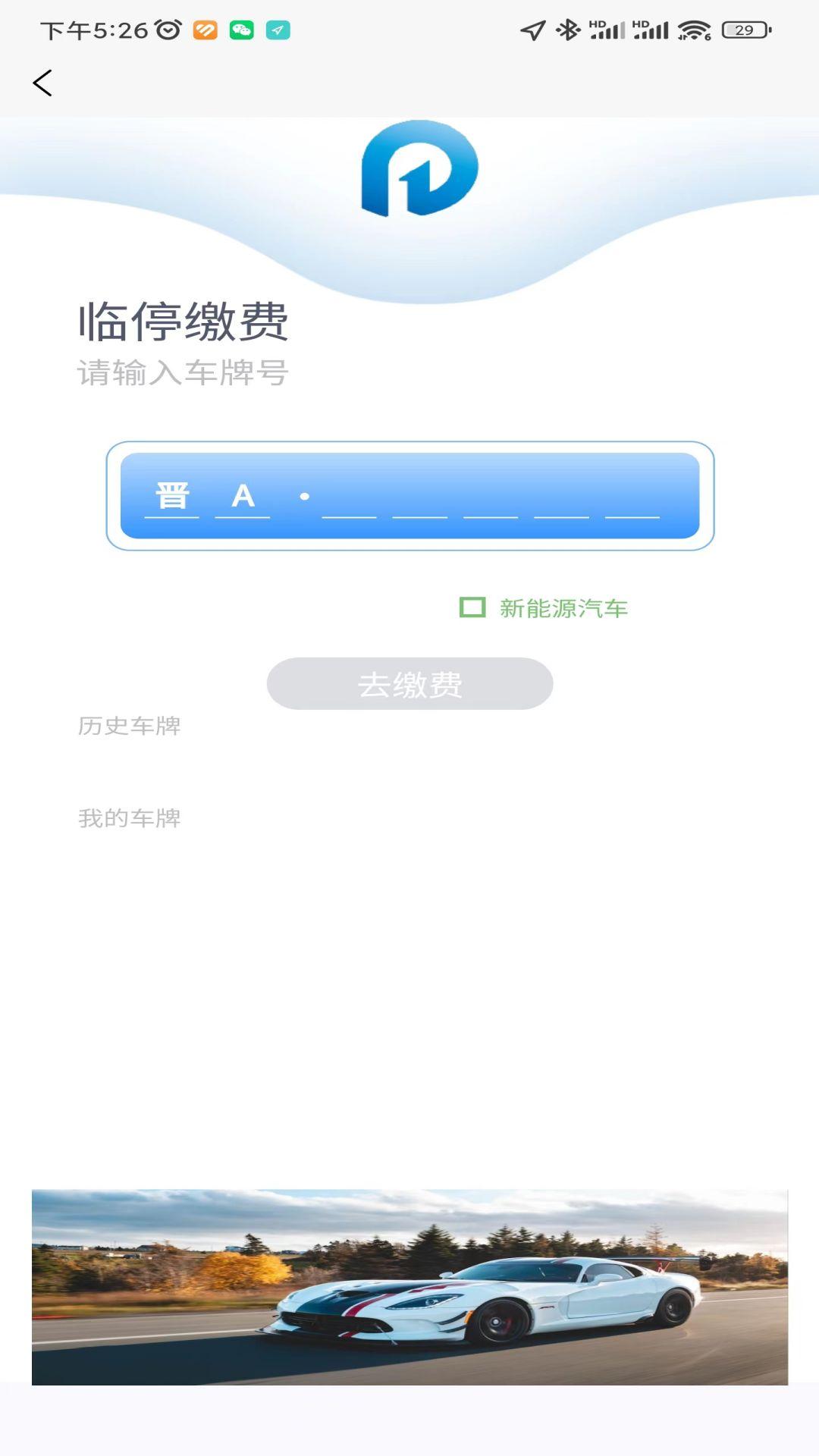This screenshot has width=819, height=1456.
Task: Open the WeChat icon in the status bar
Action: [x=241, y=29]
